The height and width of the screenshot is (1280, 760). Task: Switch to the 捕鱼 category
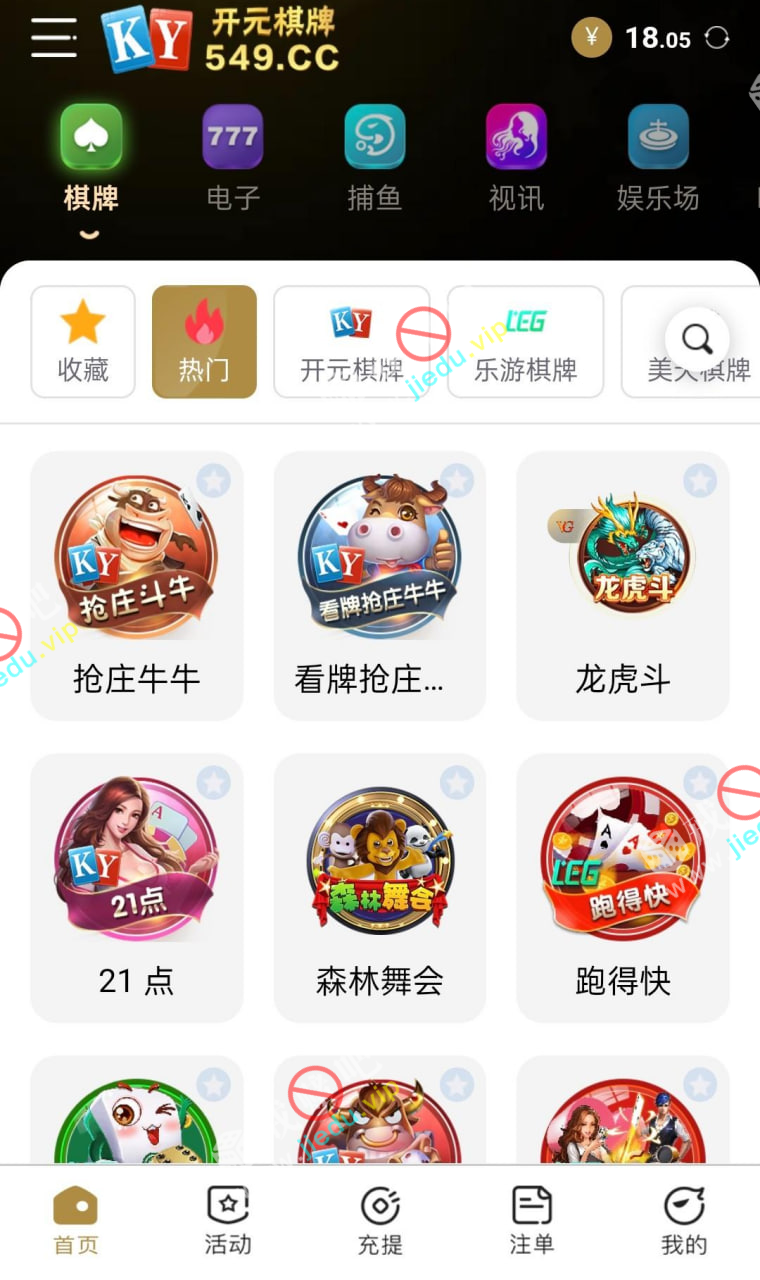pyautogui.click(x=374, y=158)
